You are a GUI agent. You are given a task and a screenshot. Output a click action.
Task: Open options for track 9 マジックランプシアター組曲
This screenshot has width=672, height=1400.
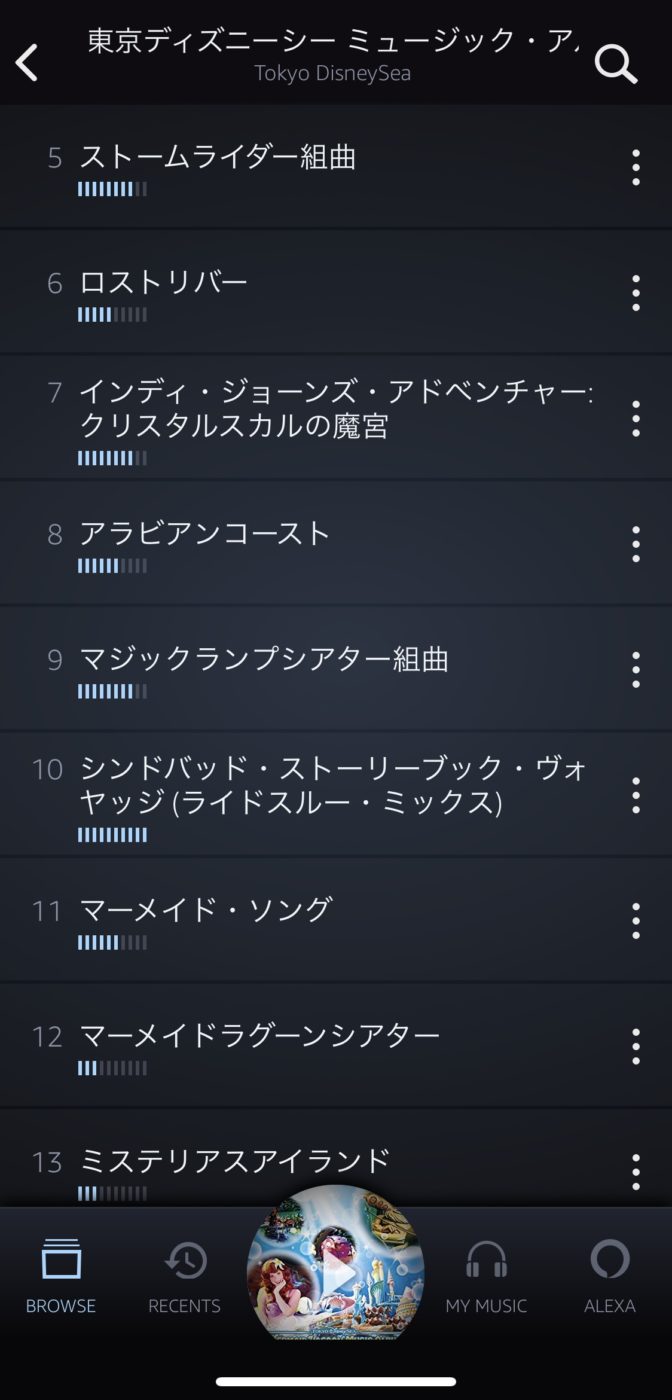[635, 669]
